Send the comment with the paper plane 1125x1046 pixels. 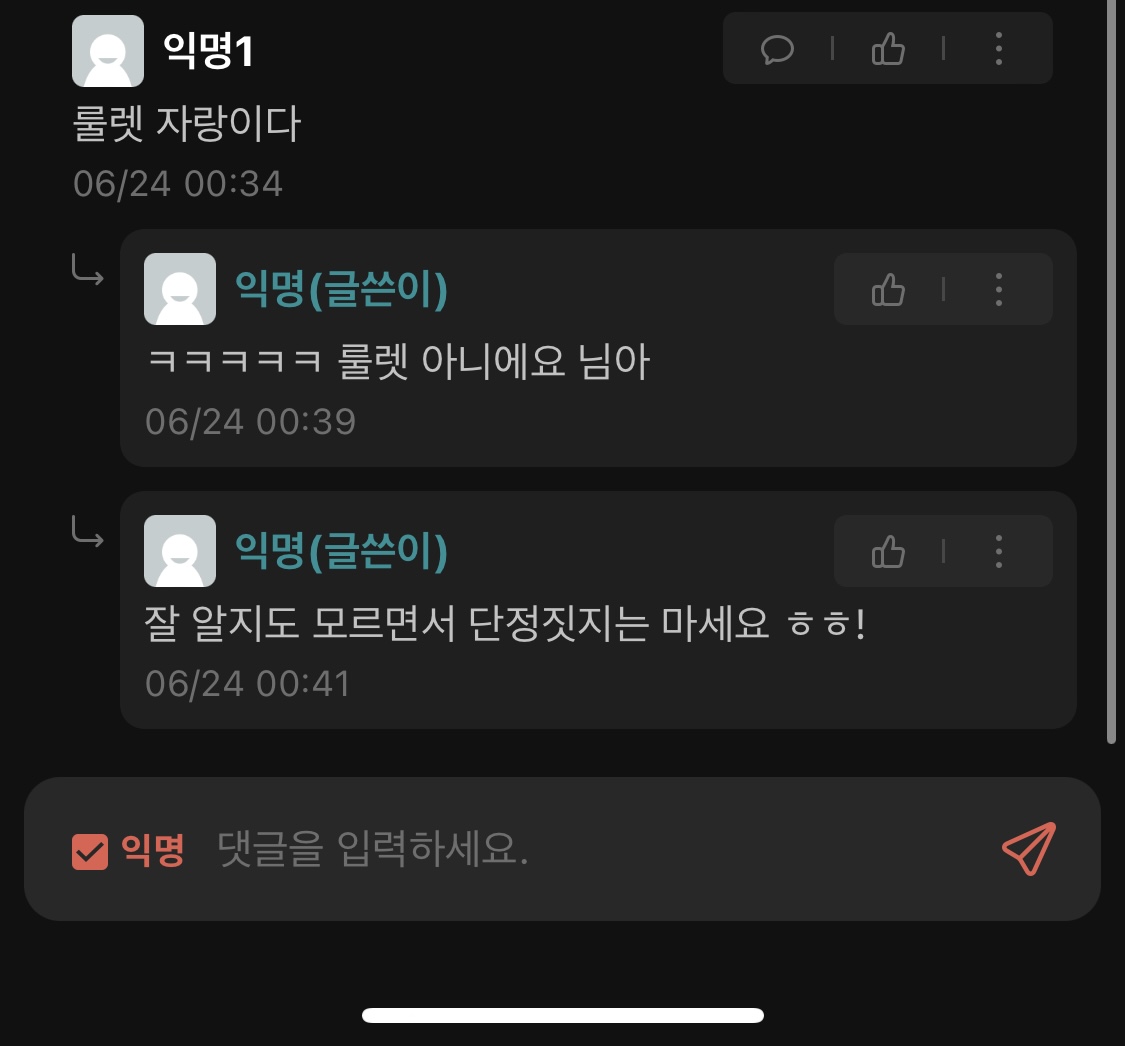tap(1029, 849)
